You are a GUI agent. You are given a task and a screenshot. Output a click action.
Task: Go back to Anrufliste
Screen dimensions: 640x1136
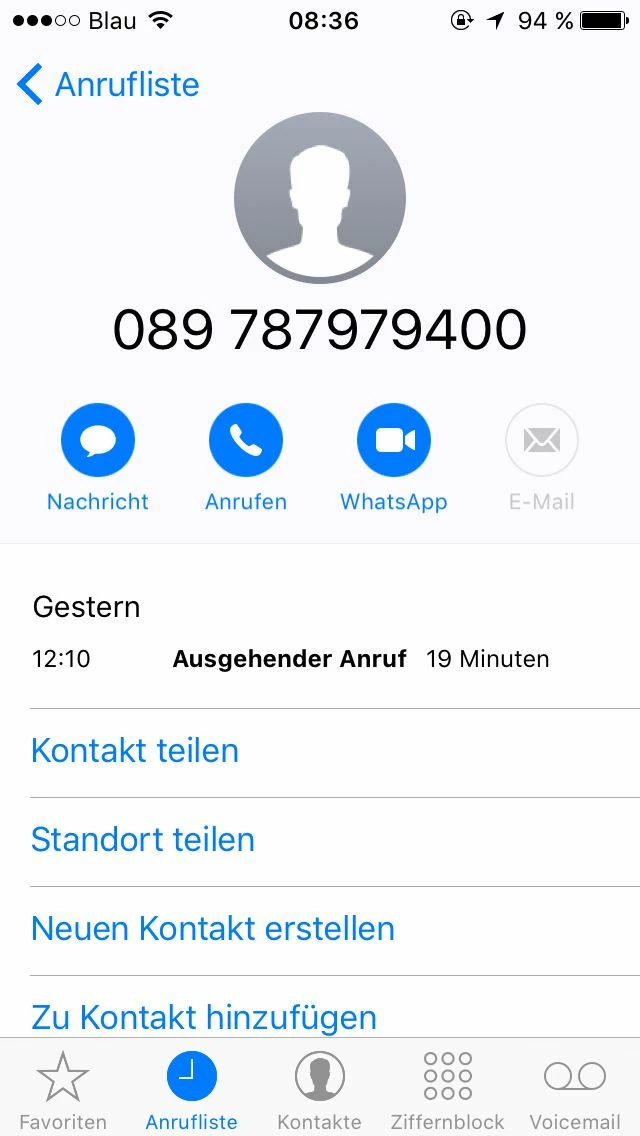coord(108,85)
